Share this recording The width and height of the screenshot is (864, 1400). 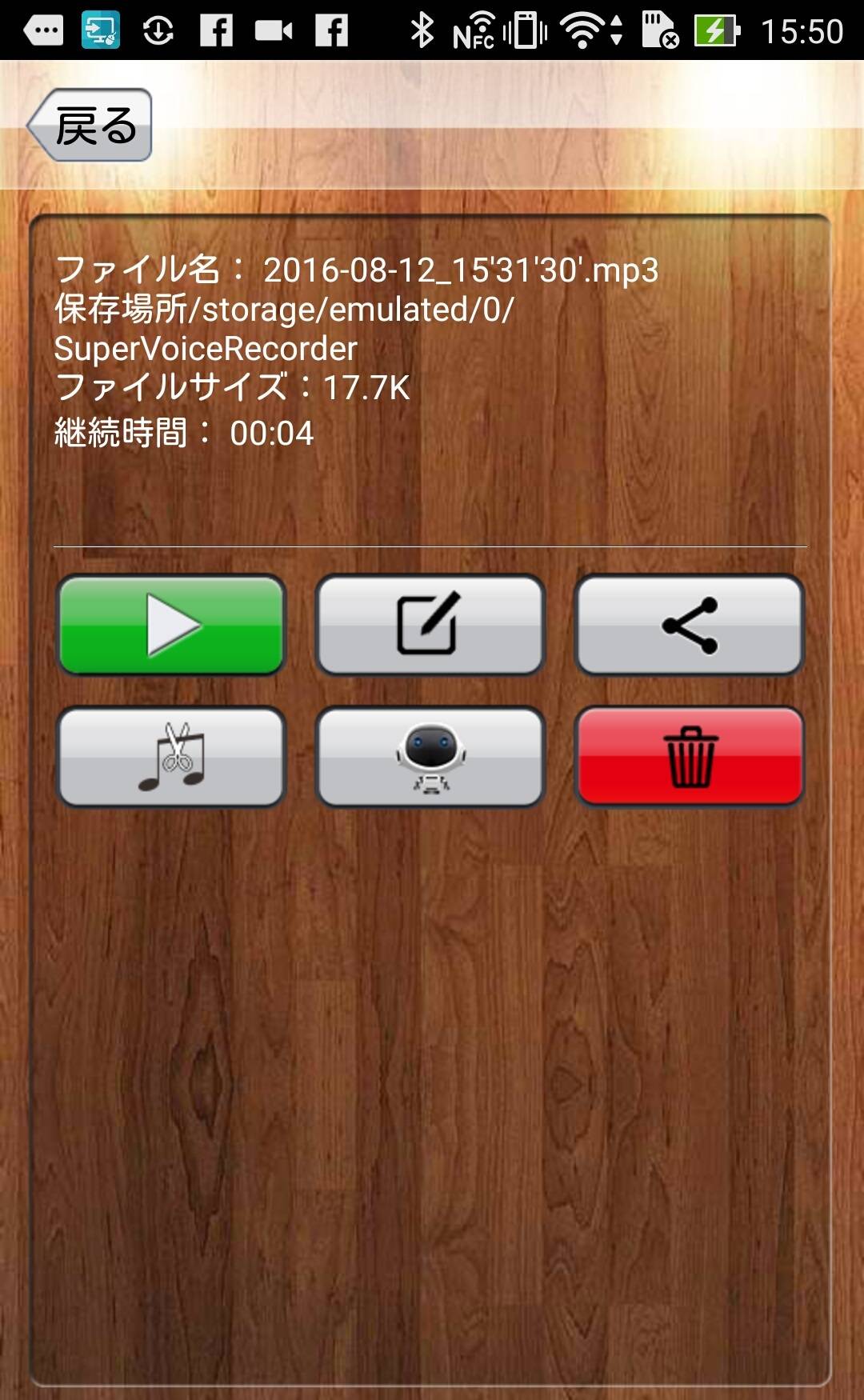[x=690, y=625]
